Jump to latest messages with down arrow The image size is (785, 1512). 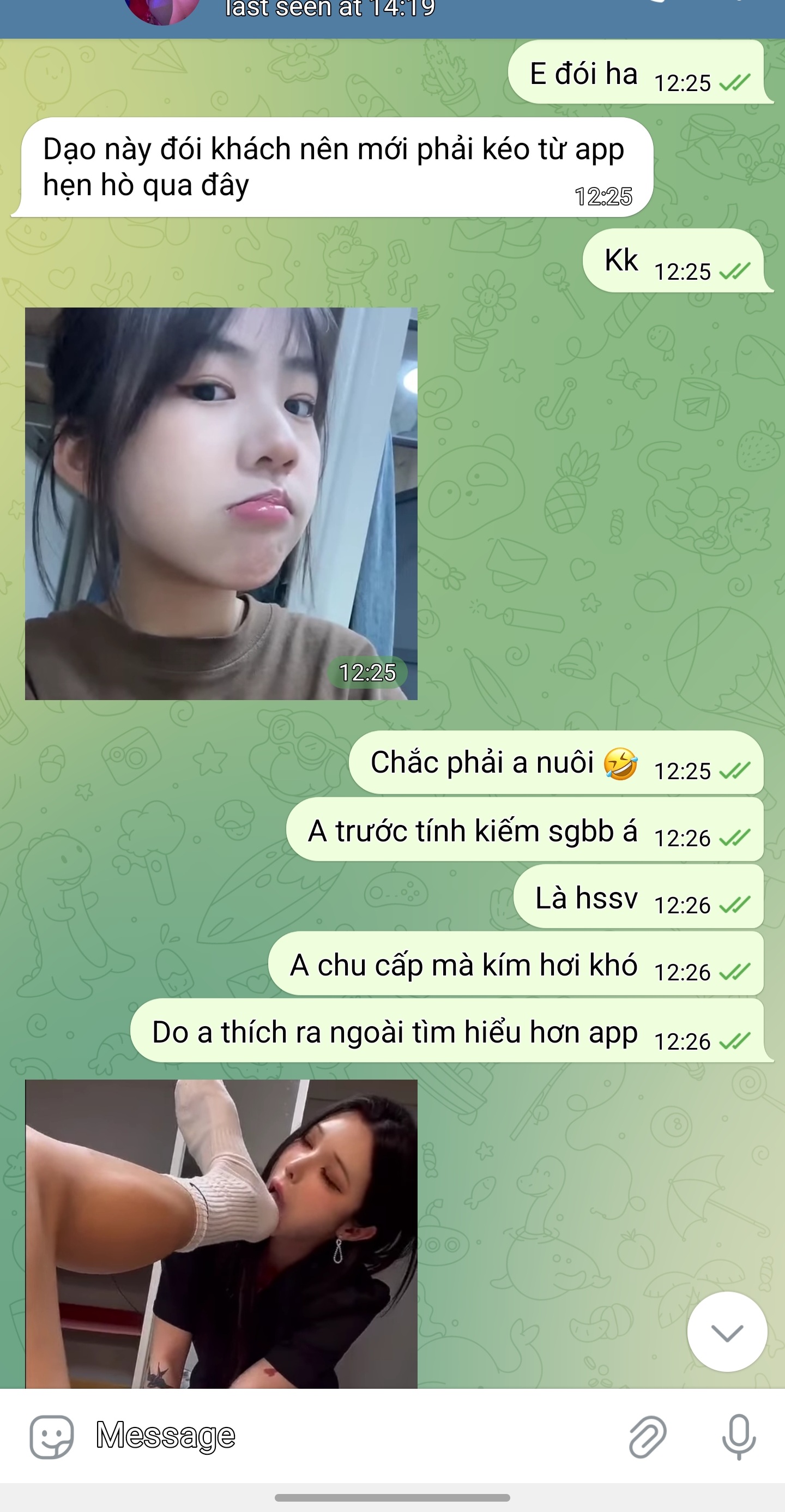click(726, 1332)
